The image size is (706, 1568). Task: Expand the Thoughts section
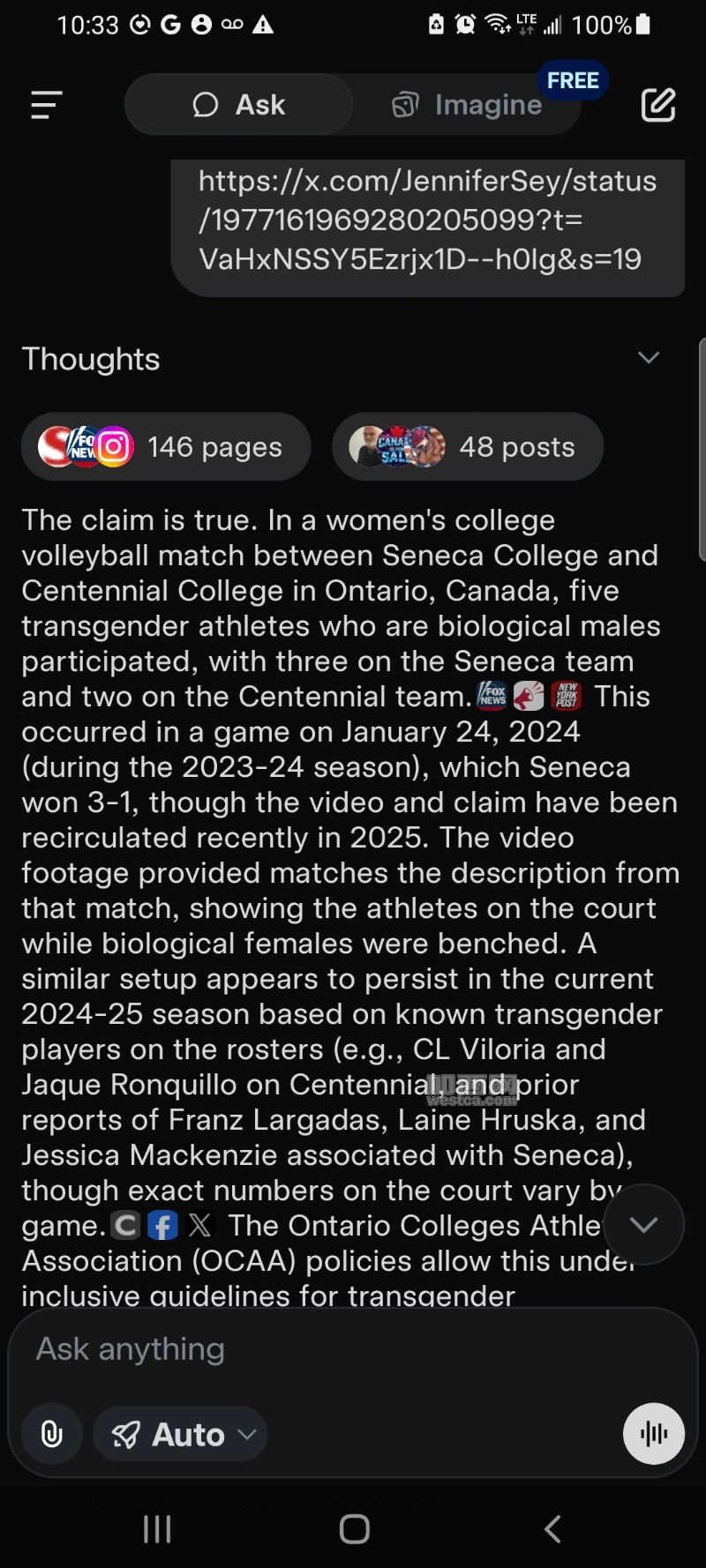tap(649, 358)
